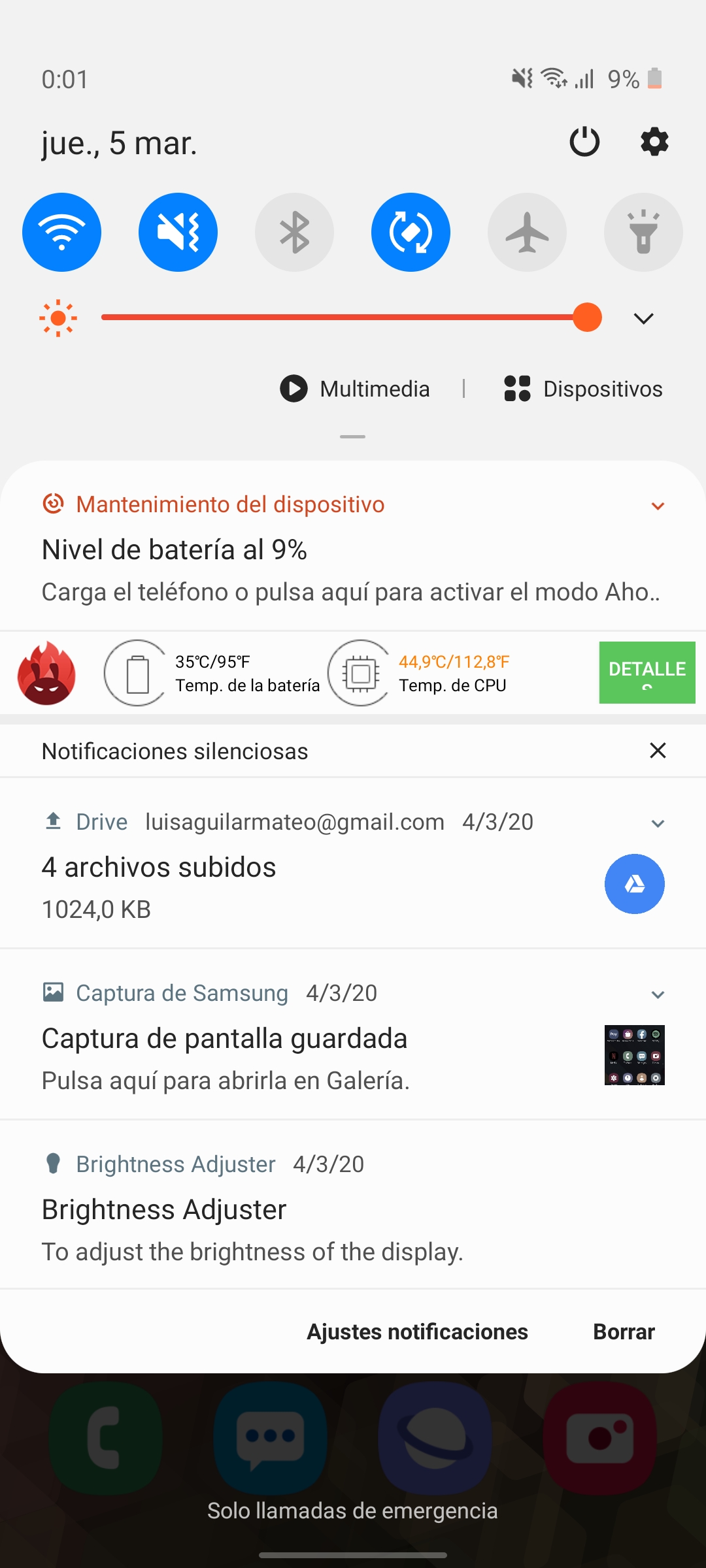The width and height of the screenshot is (706, 1568).
Task: Open the Multimedia panel
Action: (x=355, y=389)
